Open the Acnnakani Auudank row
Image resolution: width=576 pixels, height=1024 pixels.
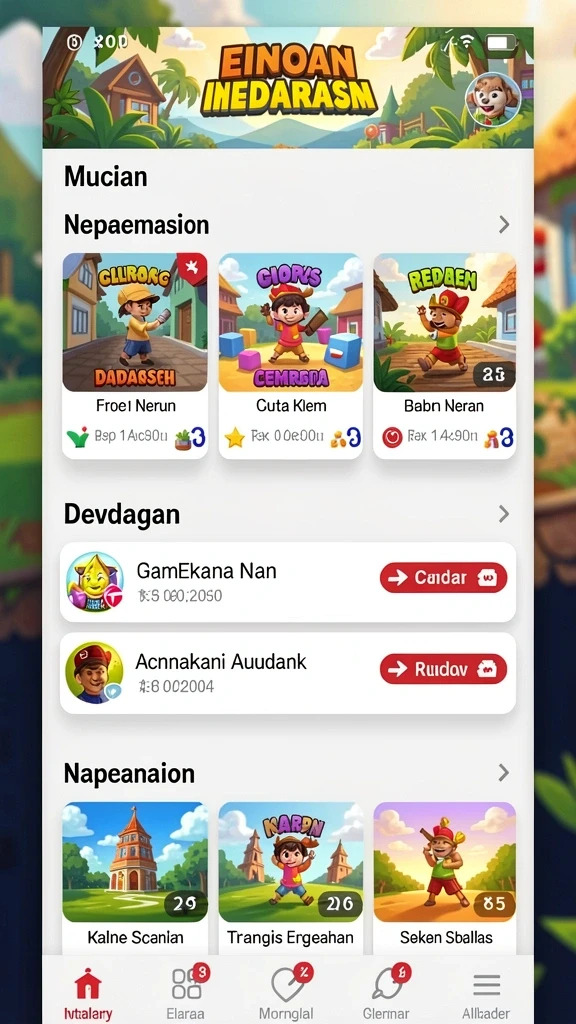pyautogui.click(x=288, y=673)
